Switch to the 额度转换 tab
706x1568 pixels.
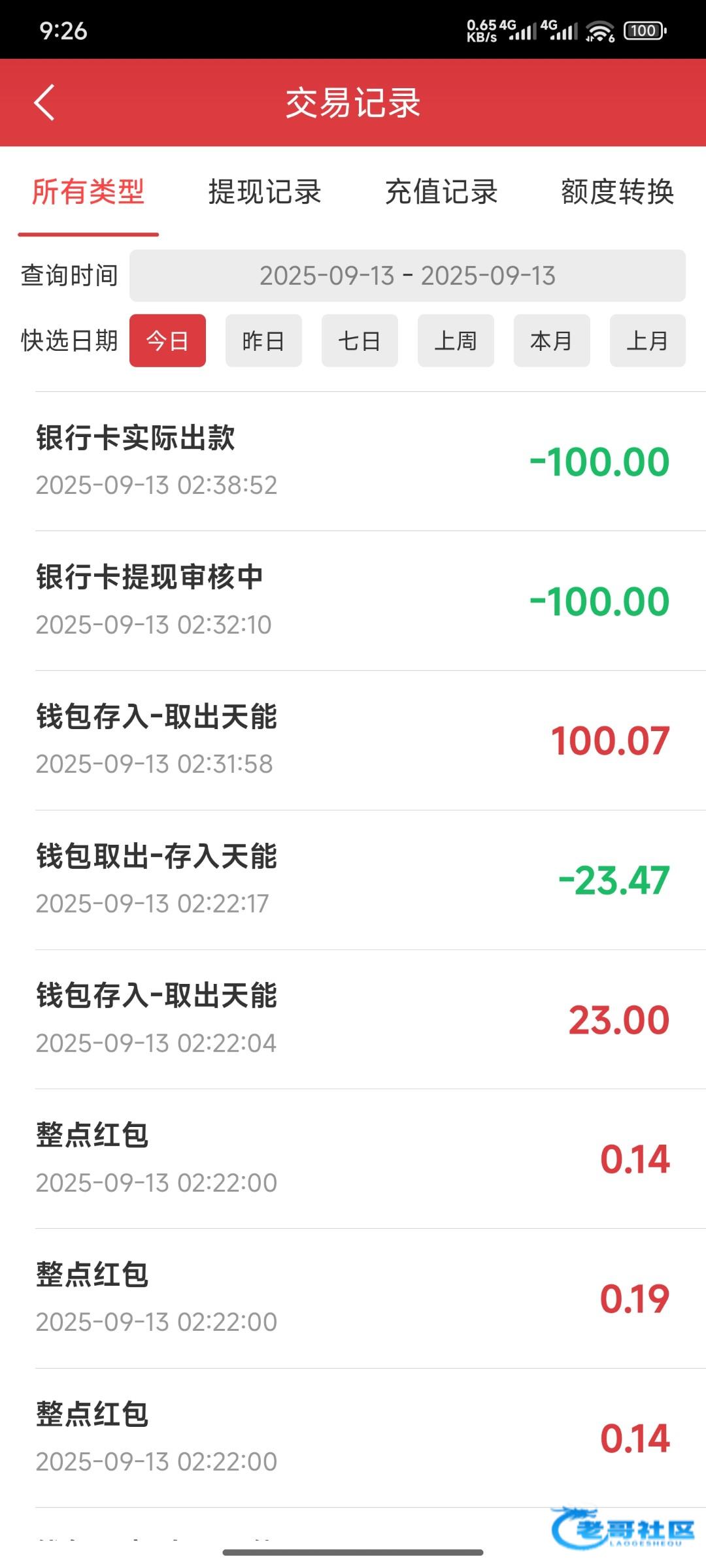pyautogui.click(x=618, y=192)
